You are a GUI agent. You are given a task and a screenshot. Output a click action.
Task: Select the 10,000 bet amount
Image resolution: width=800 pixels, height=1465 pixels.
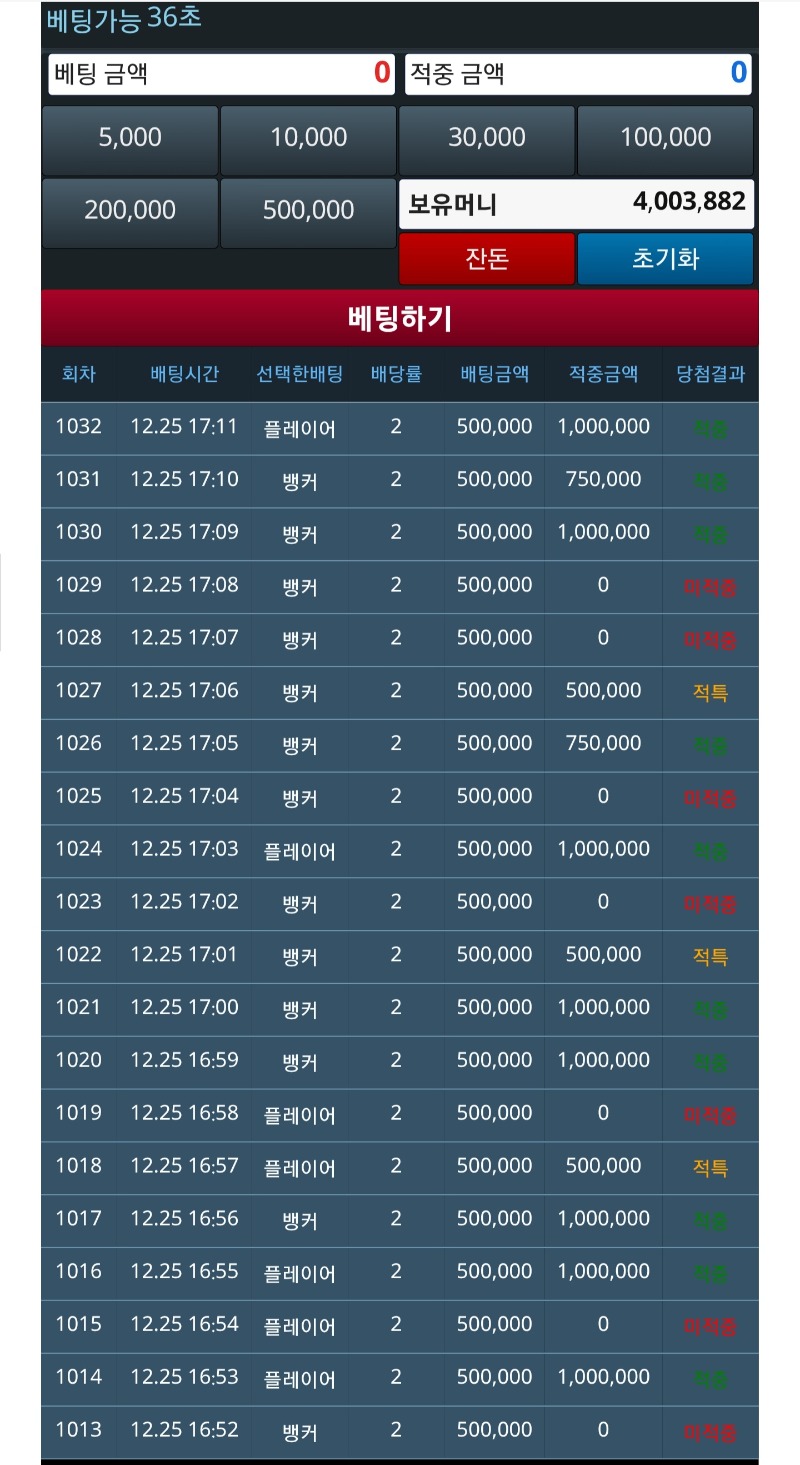click(308, 139)
